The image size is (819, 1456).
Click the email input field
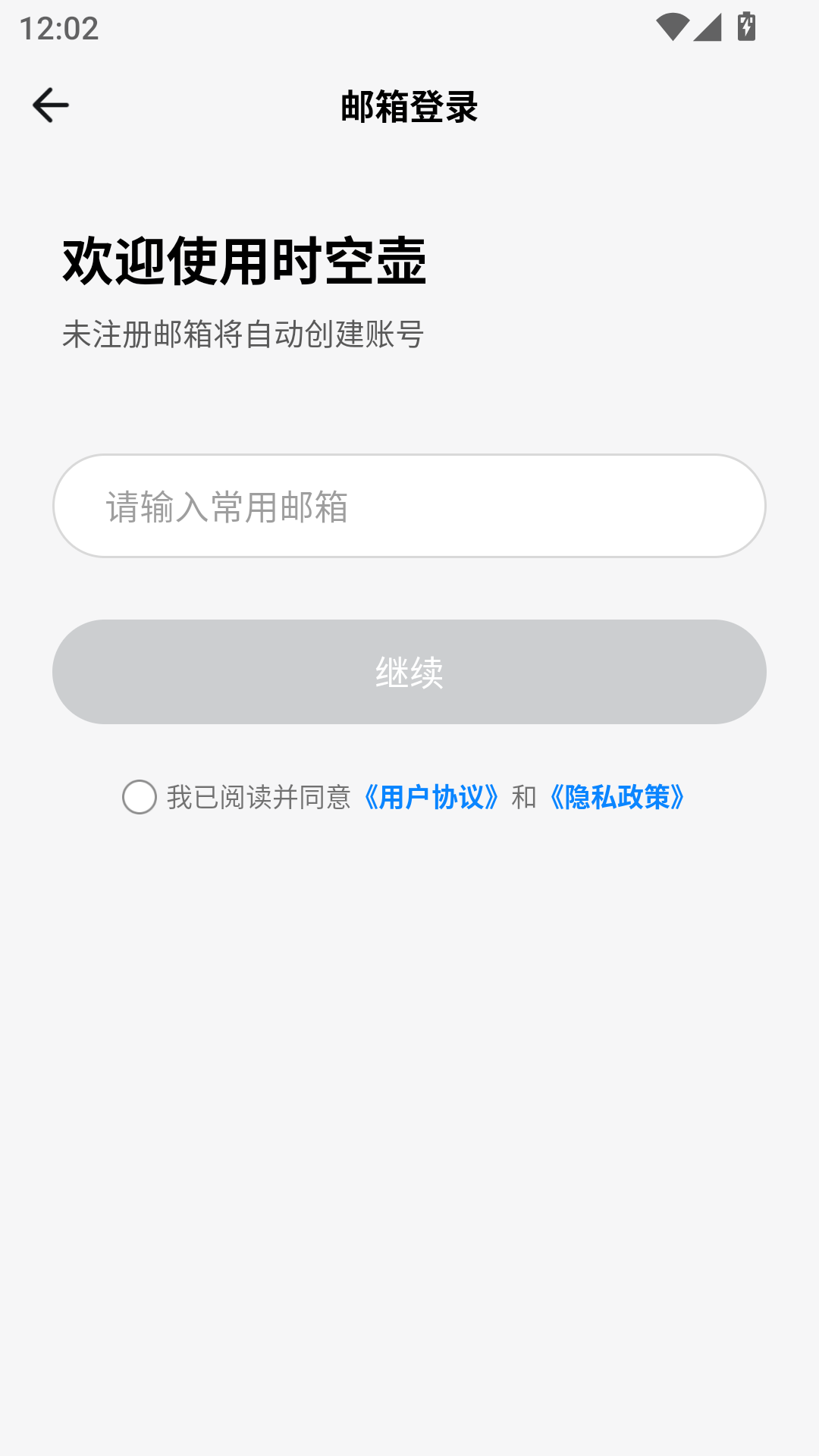[409, 505]
